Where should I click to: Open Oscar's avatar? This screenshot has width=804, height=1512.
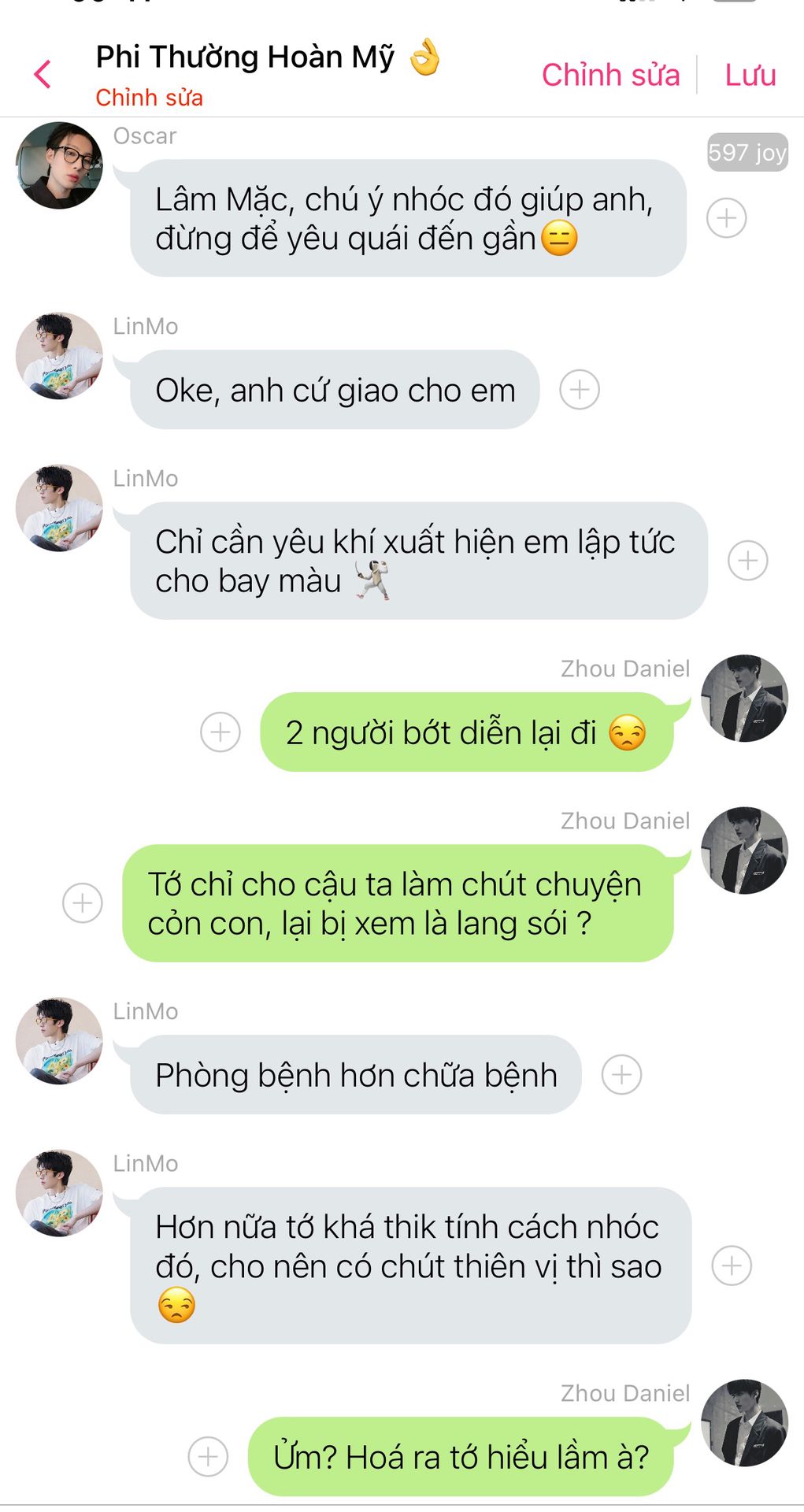59,165
